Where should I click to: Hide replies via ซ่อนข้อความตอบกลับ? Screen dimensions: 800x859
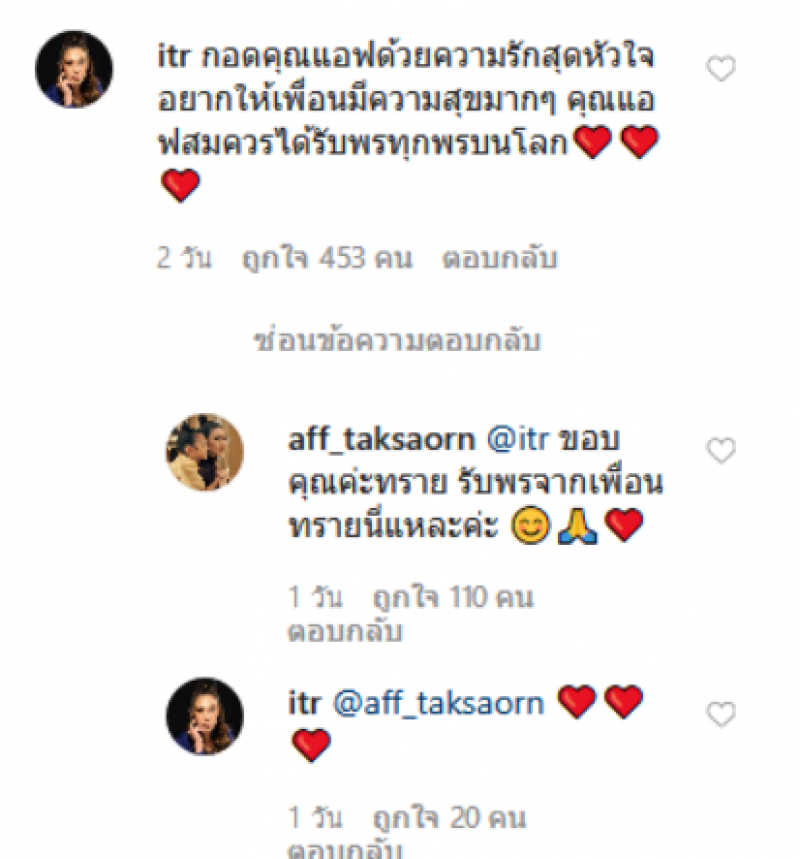(397, 342)
